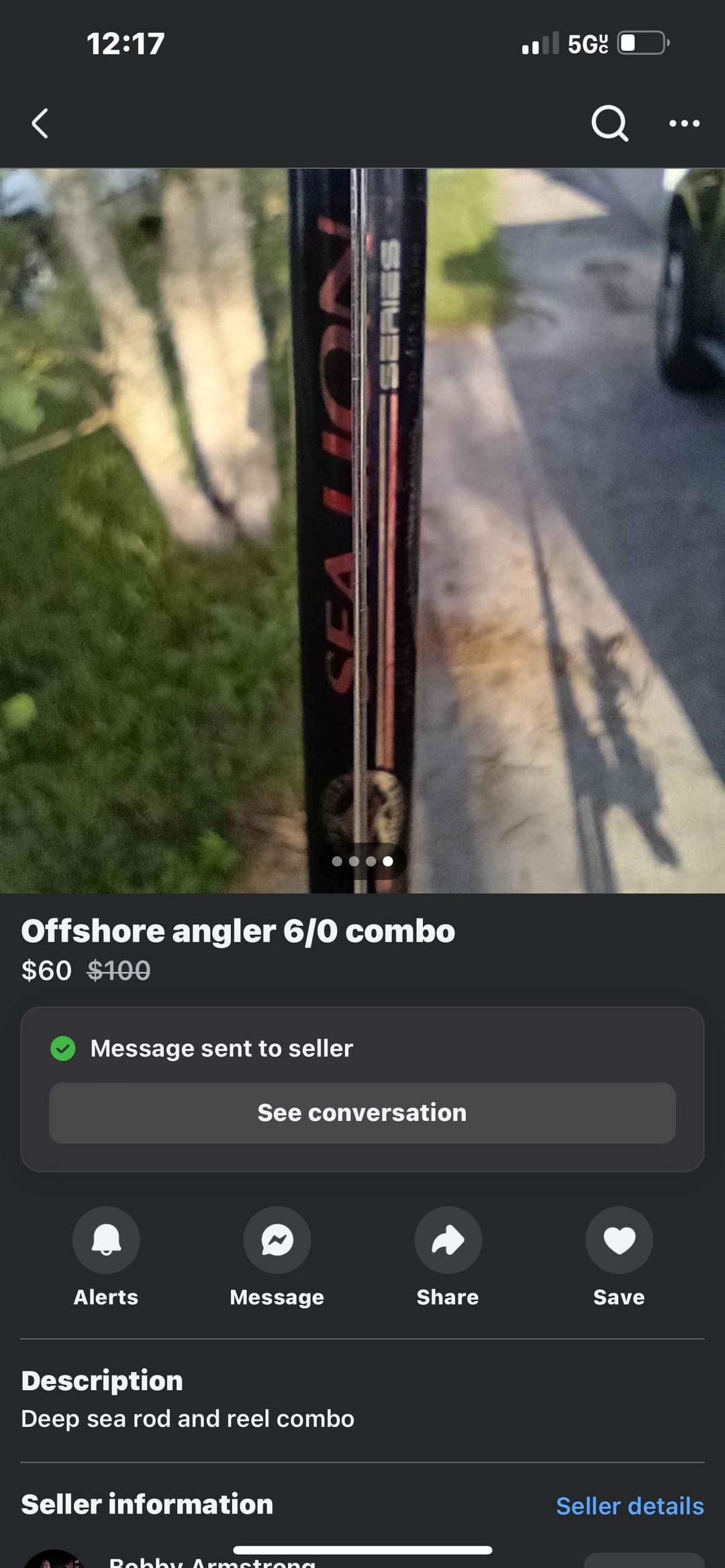Viewport: 725px width, 1568px height.
Task: View the listing photo full screen
Action: pyautogui.click(x=362, y=530)
